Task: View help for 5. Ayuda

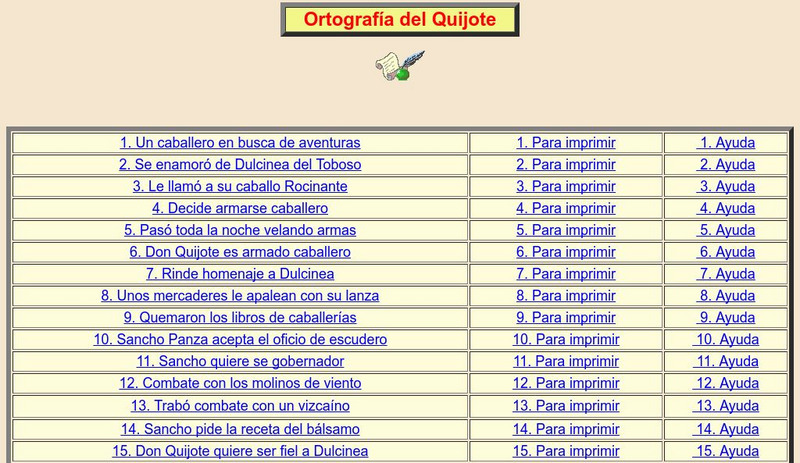Action: (x=727, y=230)
